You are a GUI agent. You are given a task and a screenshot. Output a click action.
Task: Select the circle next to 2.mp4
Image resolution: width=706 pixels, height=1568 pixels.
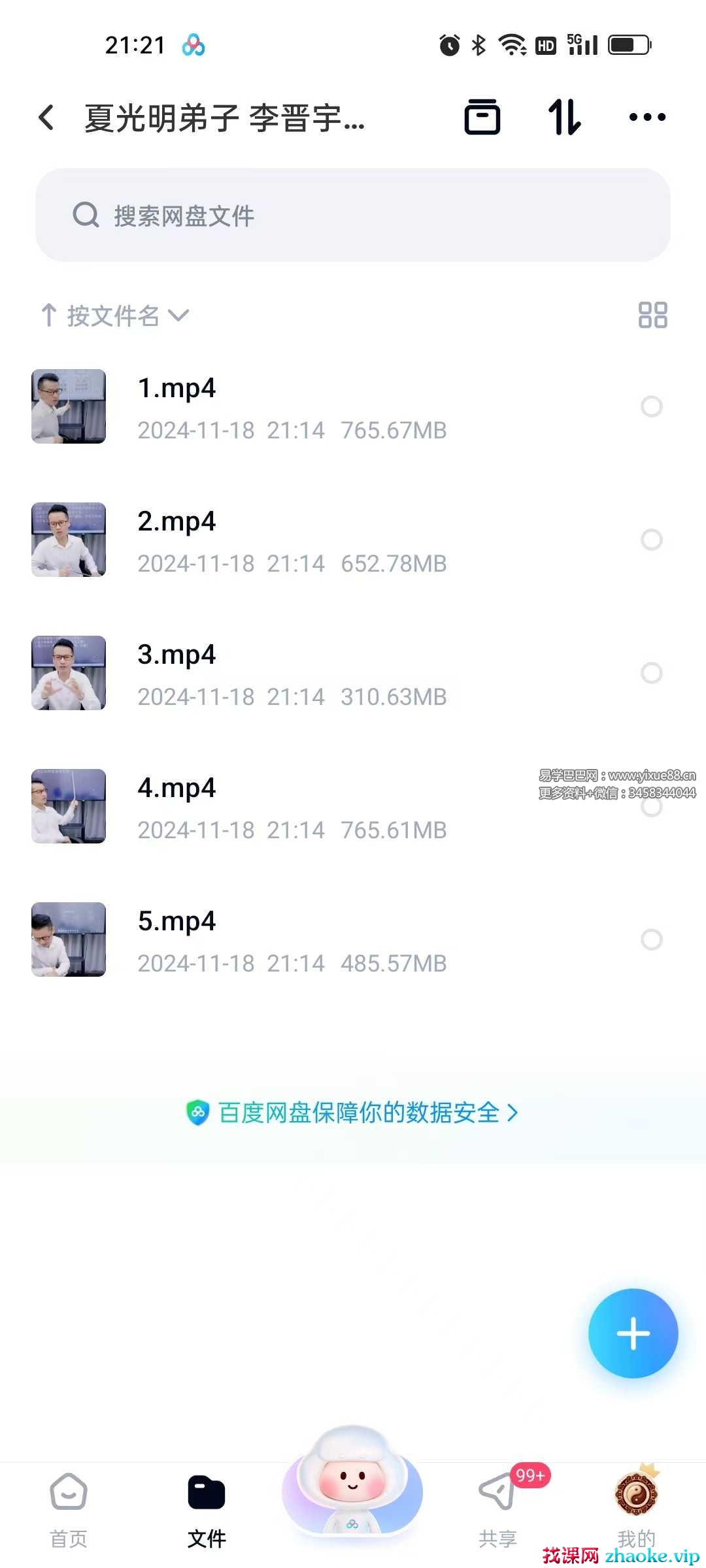(x=651, y=540)
